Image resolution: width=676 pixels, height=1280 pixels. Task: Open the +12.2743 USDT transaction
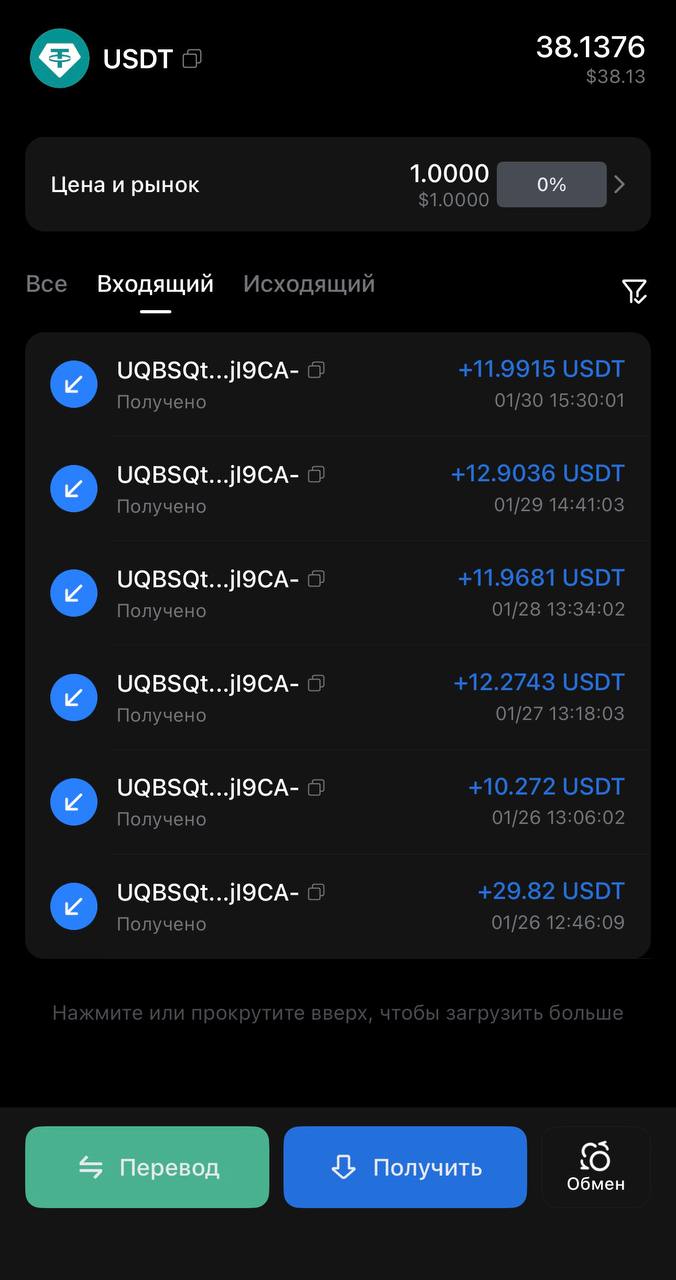coord(338,698)
